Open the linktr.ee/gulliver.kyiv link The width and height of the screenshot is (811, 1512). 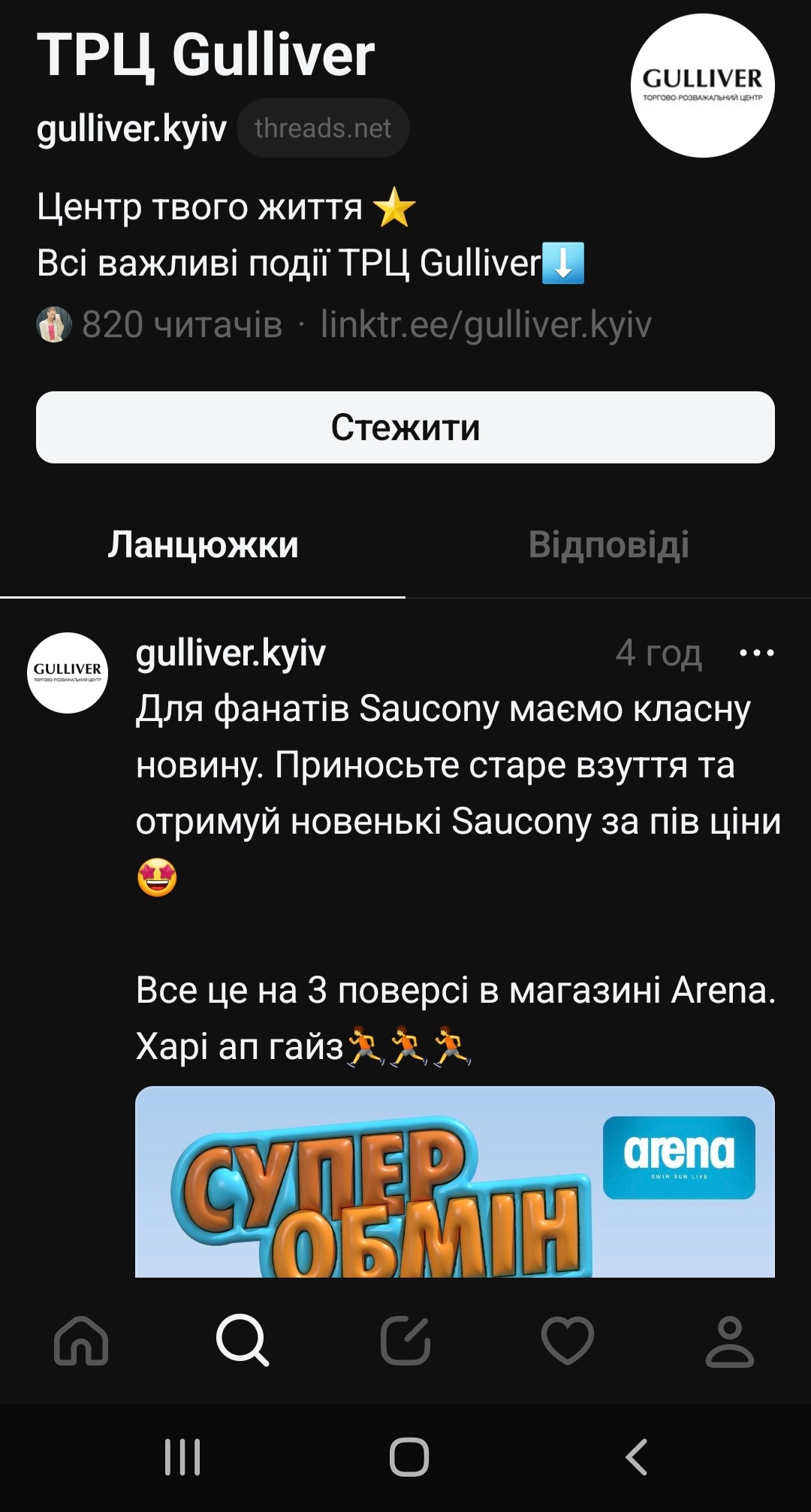click(486, 324)
